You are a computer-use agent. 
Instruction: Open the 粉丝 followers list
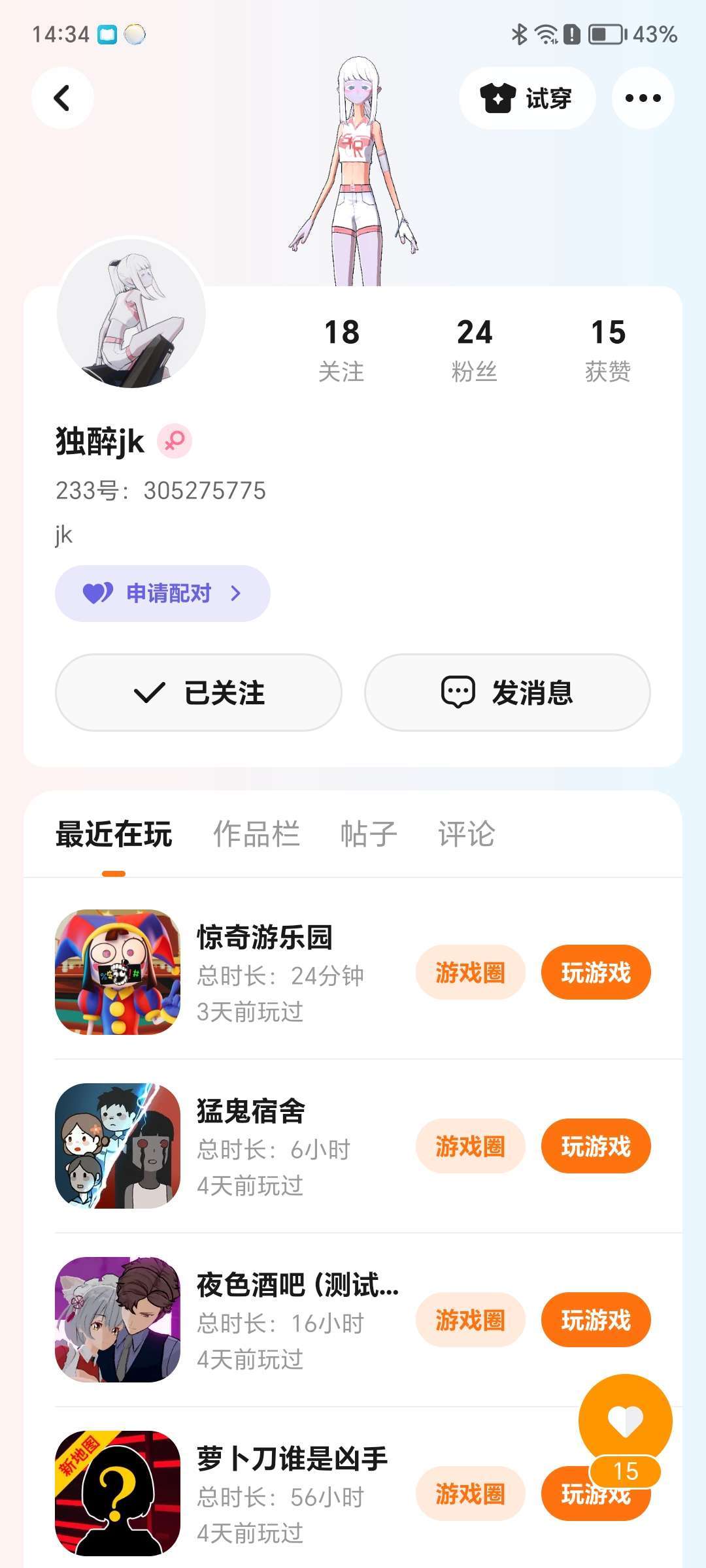pyautogui.click(x=475, y=350)
